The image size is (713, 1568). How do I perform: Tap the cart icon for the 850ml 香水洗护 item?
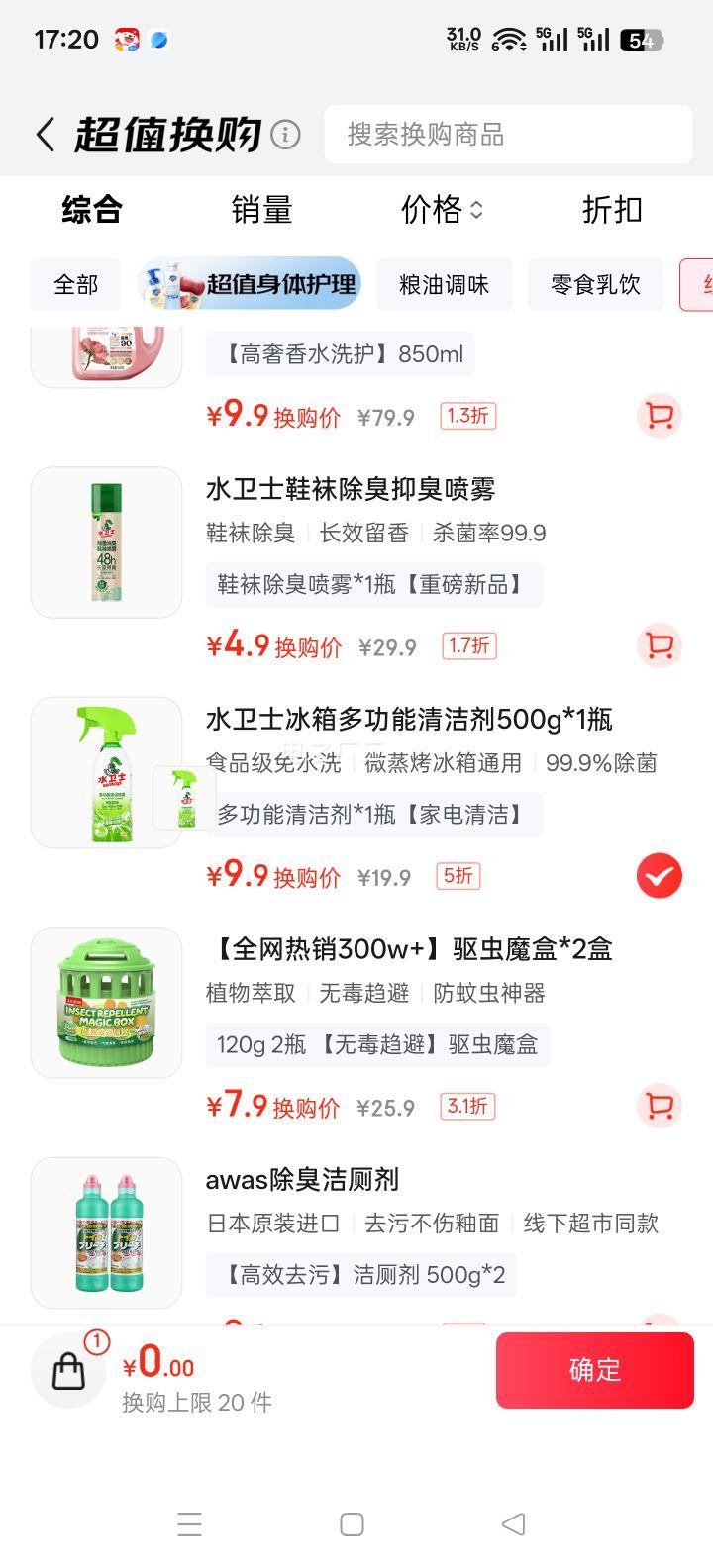pos(659,416)
